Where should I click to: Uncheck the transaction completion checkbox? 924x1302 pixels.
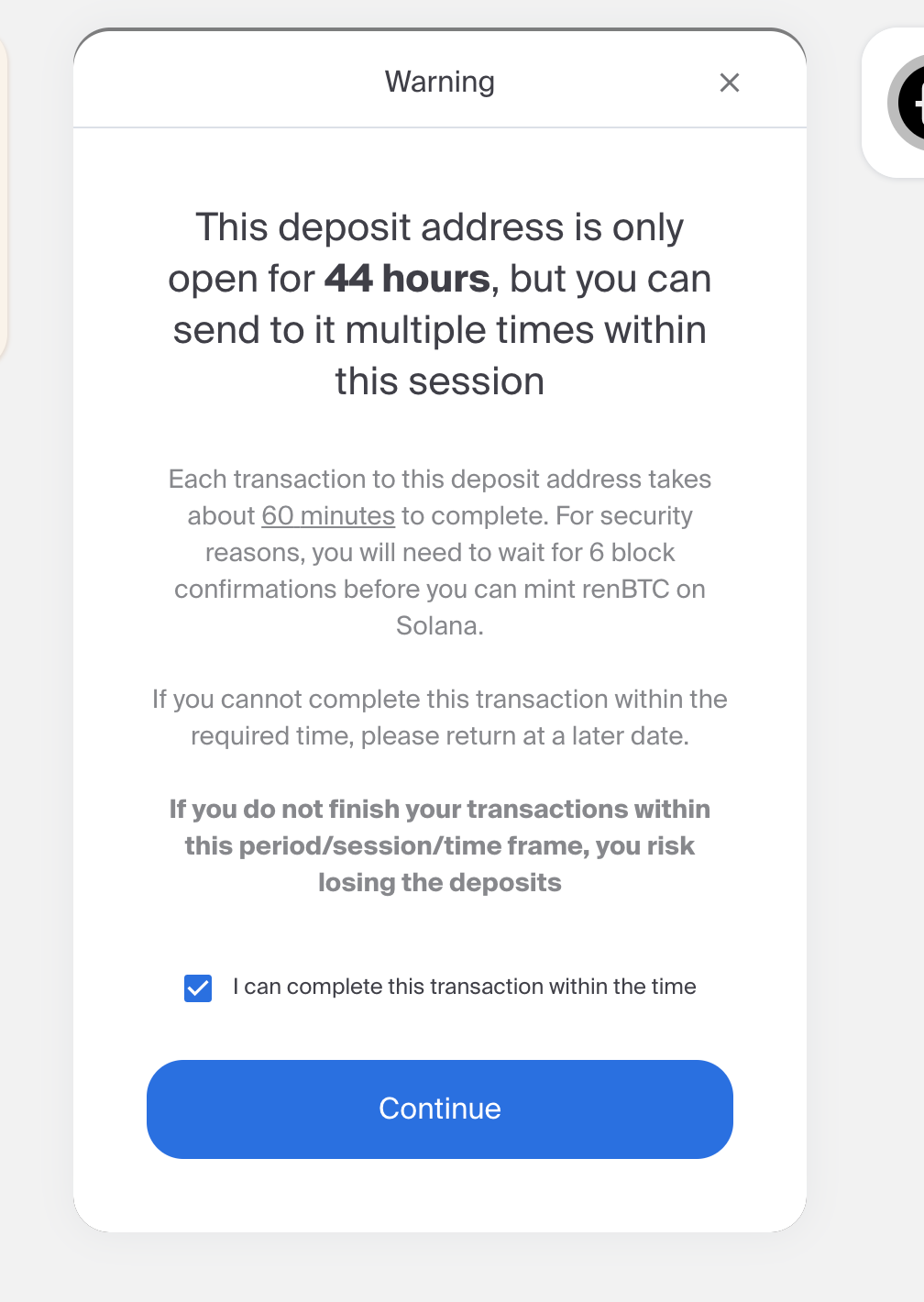coord(198,988)
